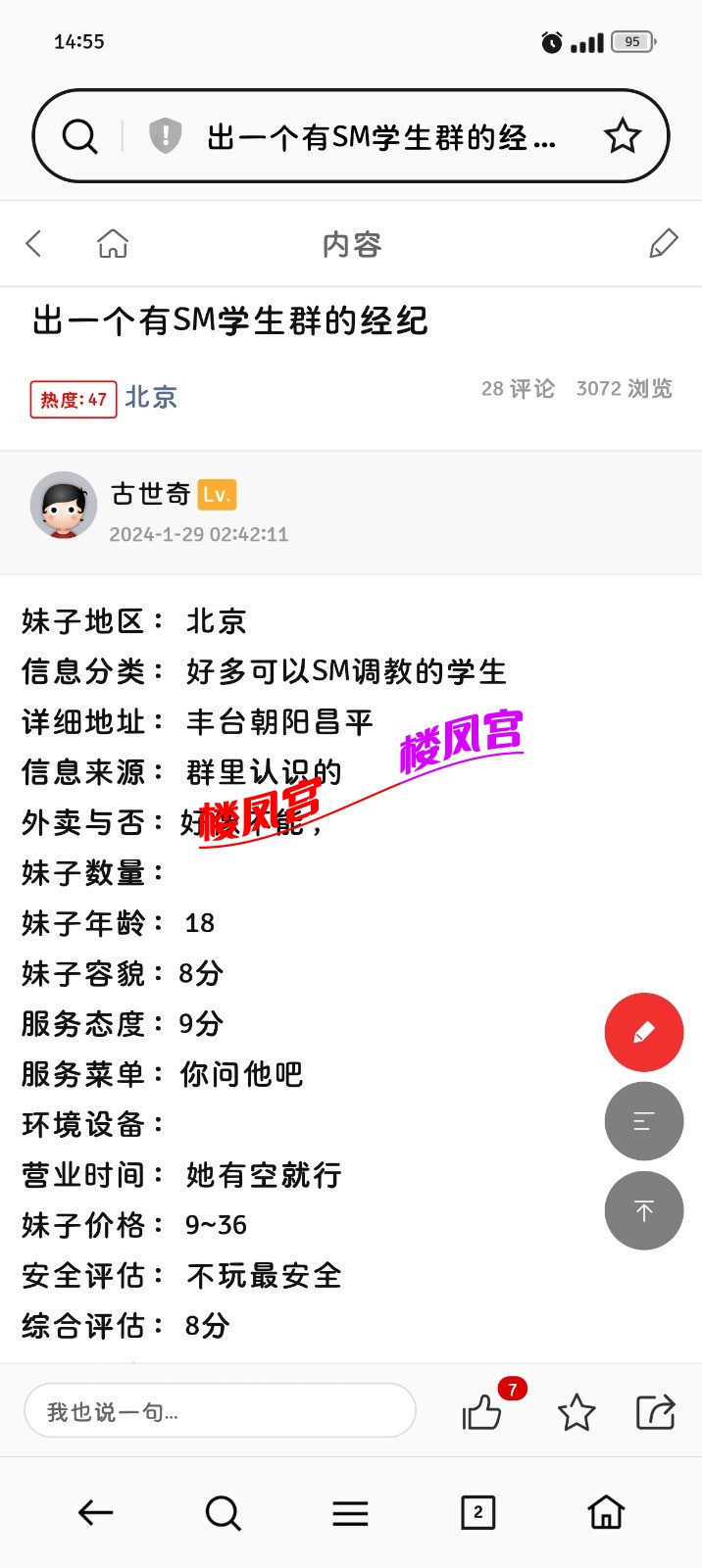Like this post with thumbs-up icon
Screen dimensions: 702x1568
(482, 1412)
